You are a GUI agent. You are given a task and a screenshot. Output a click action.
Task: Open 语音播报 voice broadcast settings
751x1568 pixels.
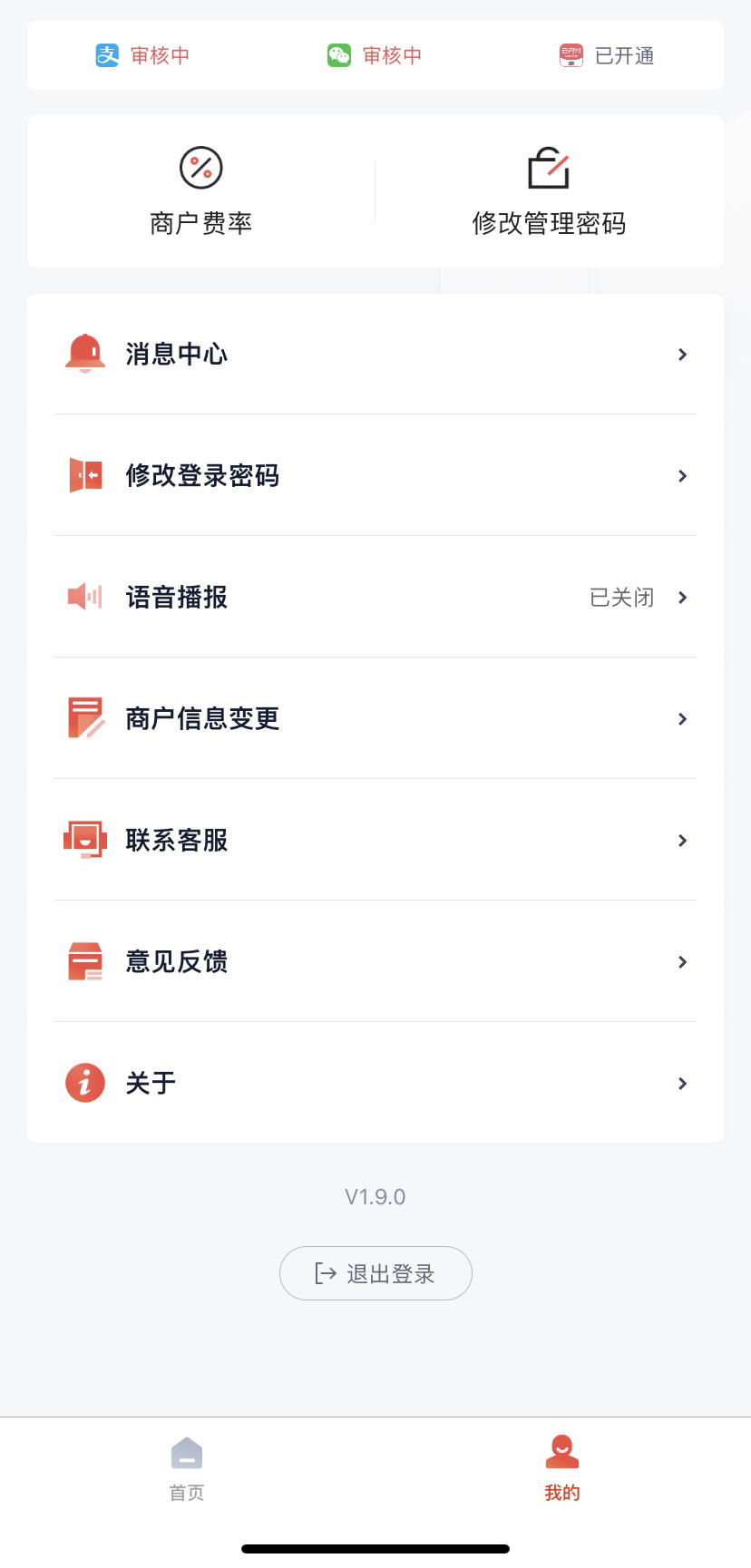(375, 597)
